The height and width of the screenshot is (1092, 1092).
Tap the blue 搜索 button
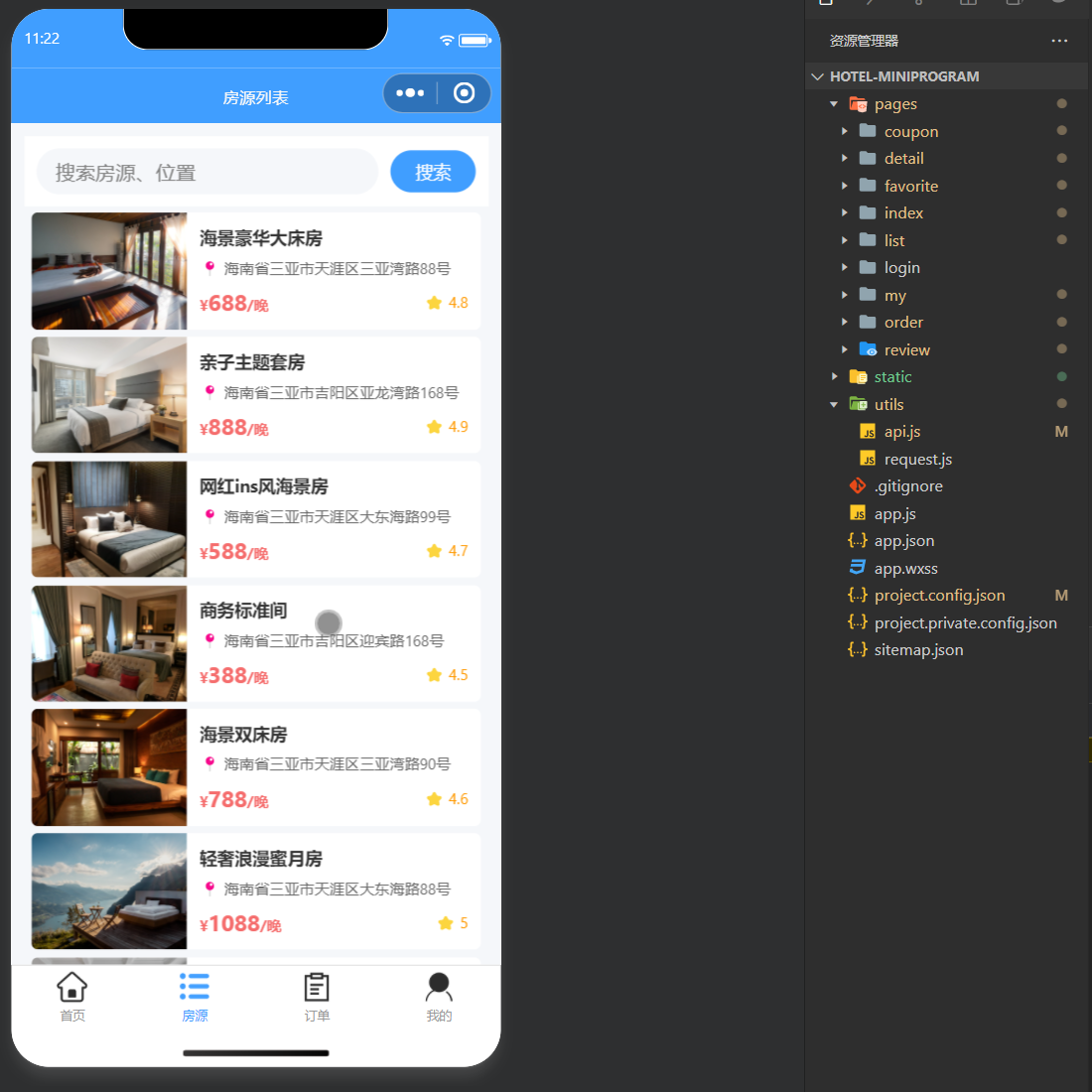tap(433, 173)
